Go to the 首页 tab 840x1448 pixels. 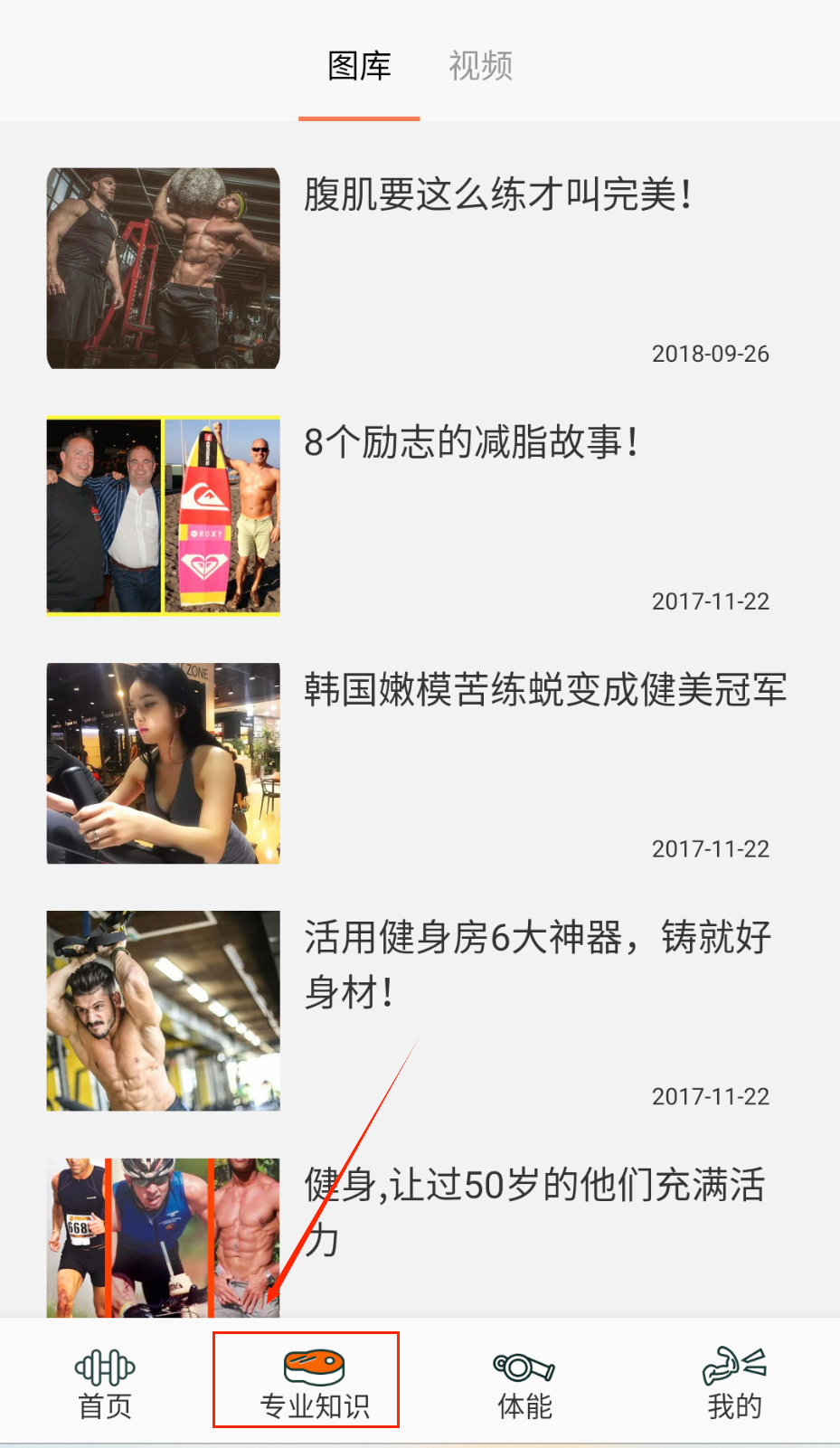(x=105, y=1384)
